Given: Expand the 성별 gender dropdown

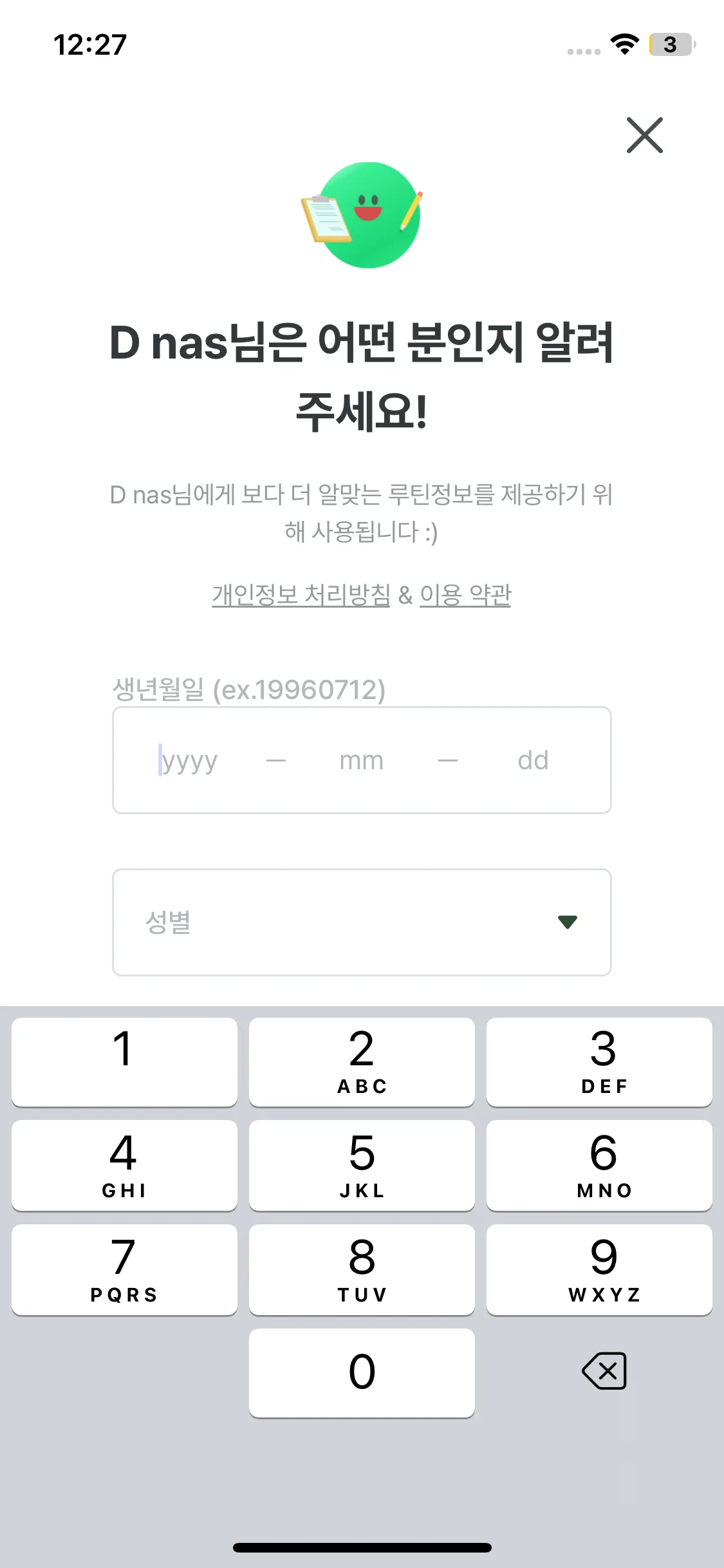Looking at the screenshot, I should click(362, 922).
